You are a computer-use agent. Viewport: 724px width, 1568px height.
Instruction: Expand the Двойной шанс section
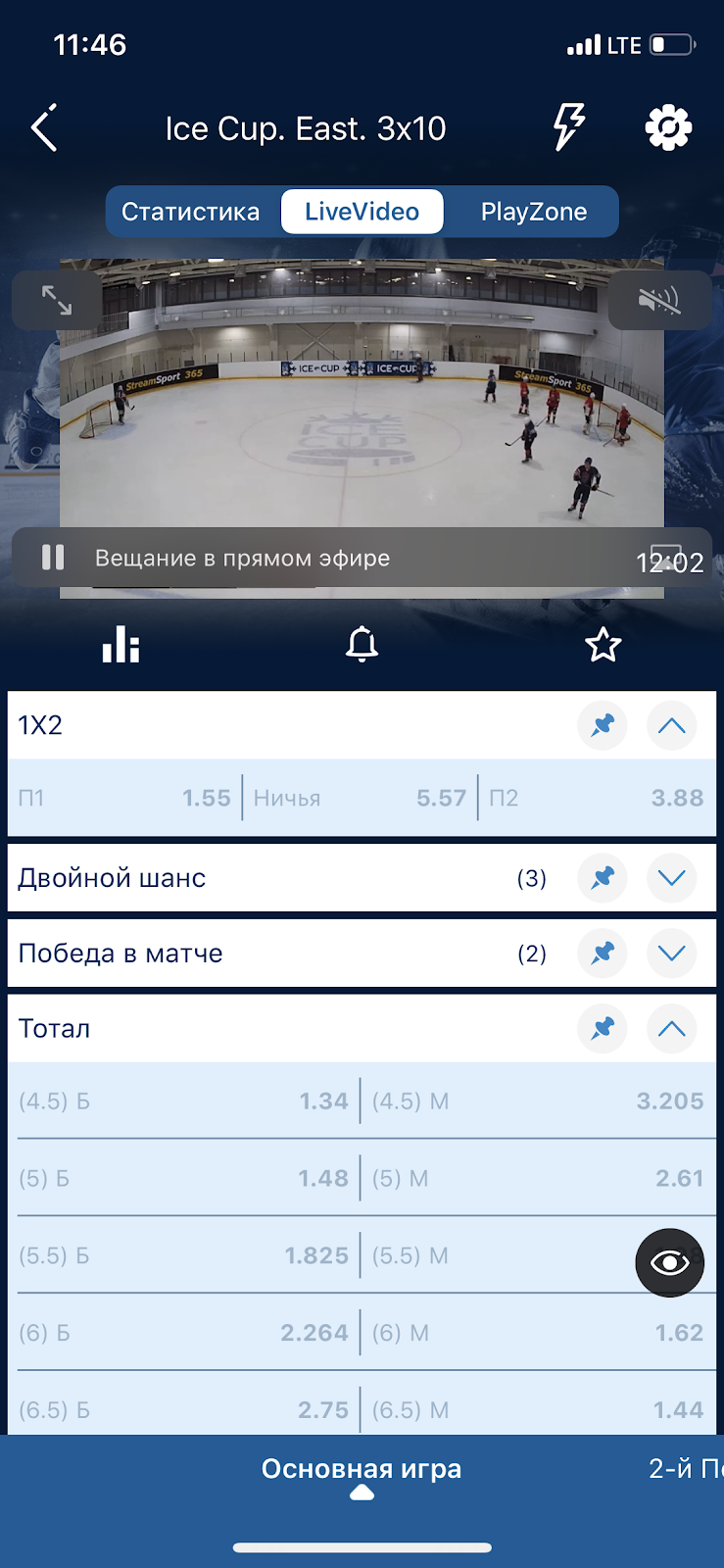[x=672, y=878]
